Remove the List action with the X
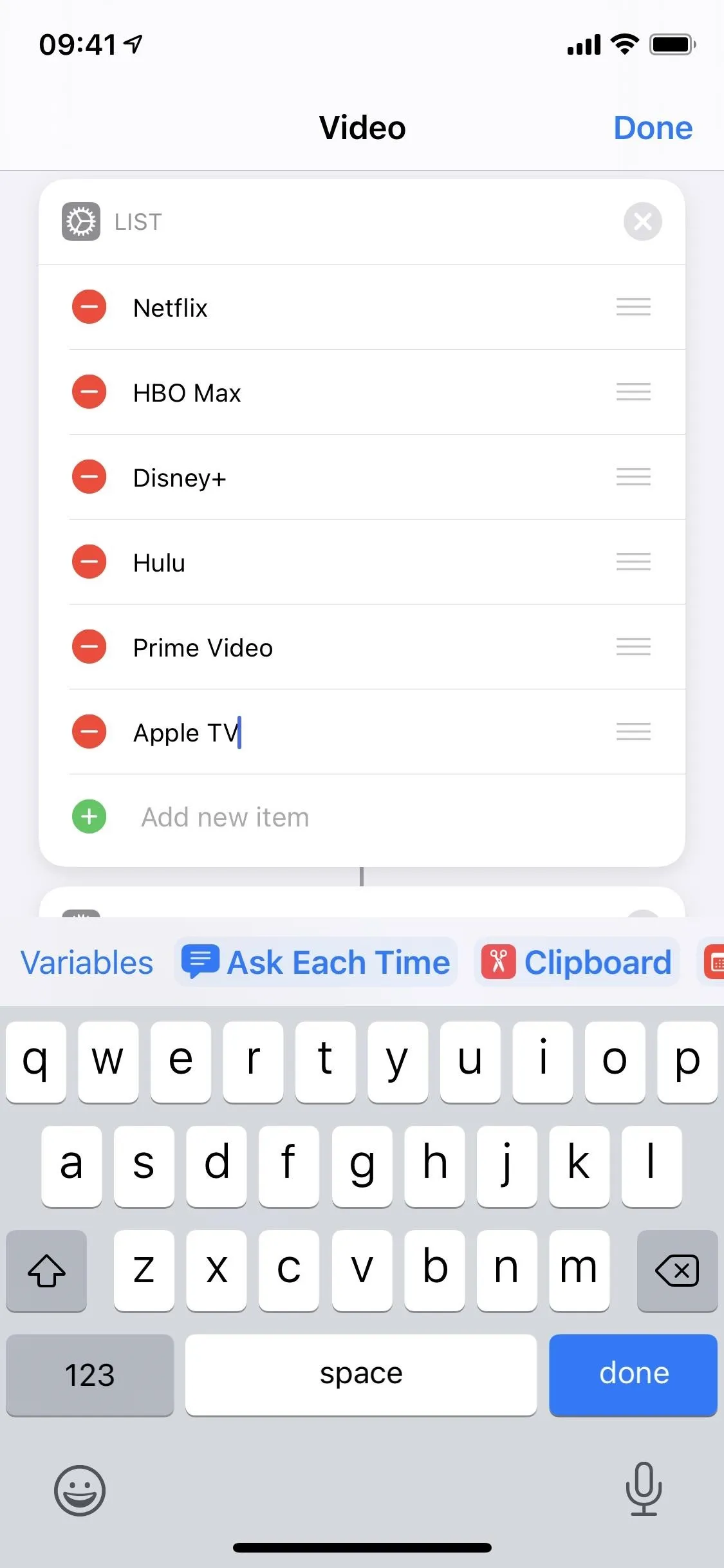Image resolution: width=724 pixels, height=1568 pixels. 642,221
